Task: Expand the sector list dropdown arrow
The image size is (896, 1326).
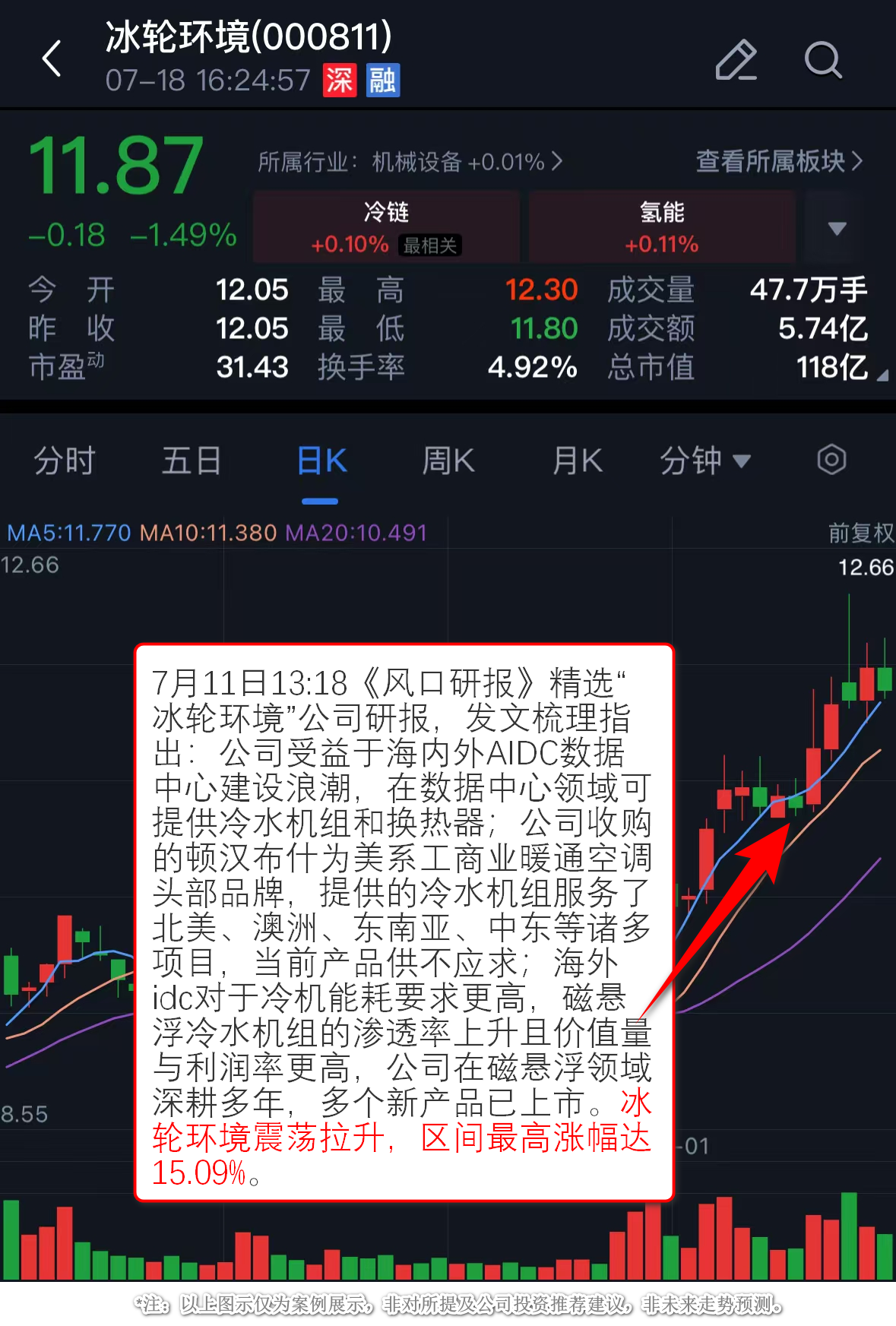Action: [837, 228]
